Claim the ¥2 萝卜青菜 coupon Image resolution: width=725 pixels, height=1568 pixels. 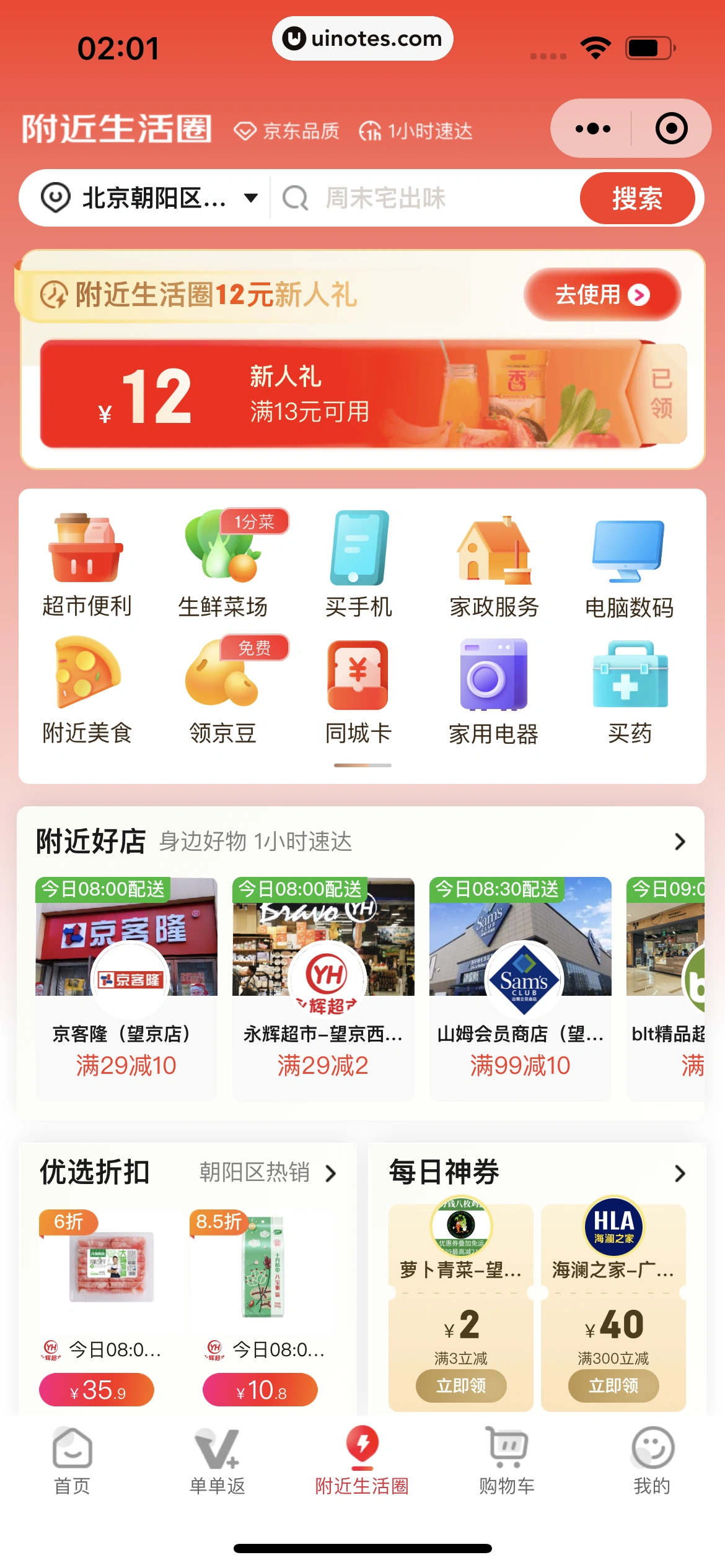pyautogui.click(x=461, y=1386)
